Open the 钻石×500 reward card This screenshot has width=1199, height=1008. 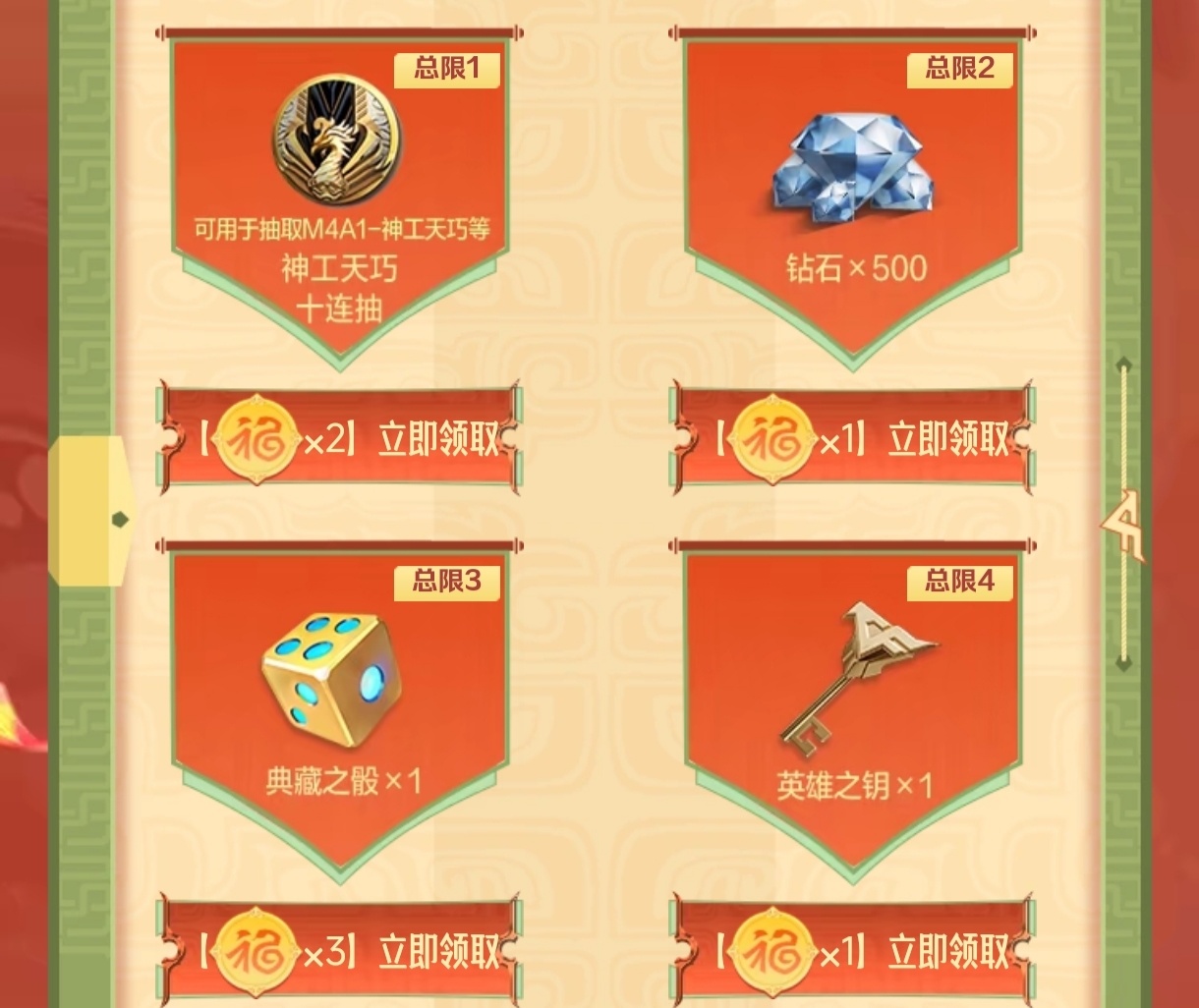coord(851,187)
